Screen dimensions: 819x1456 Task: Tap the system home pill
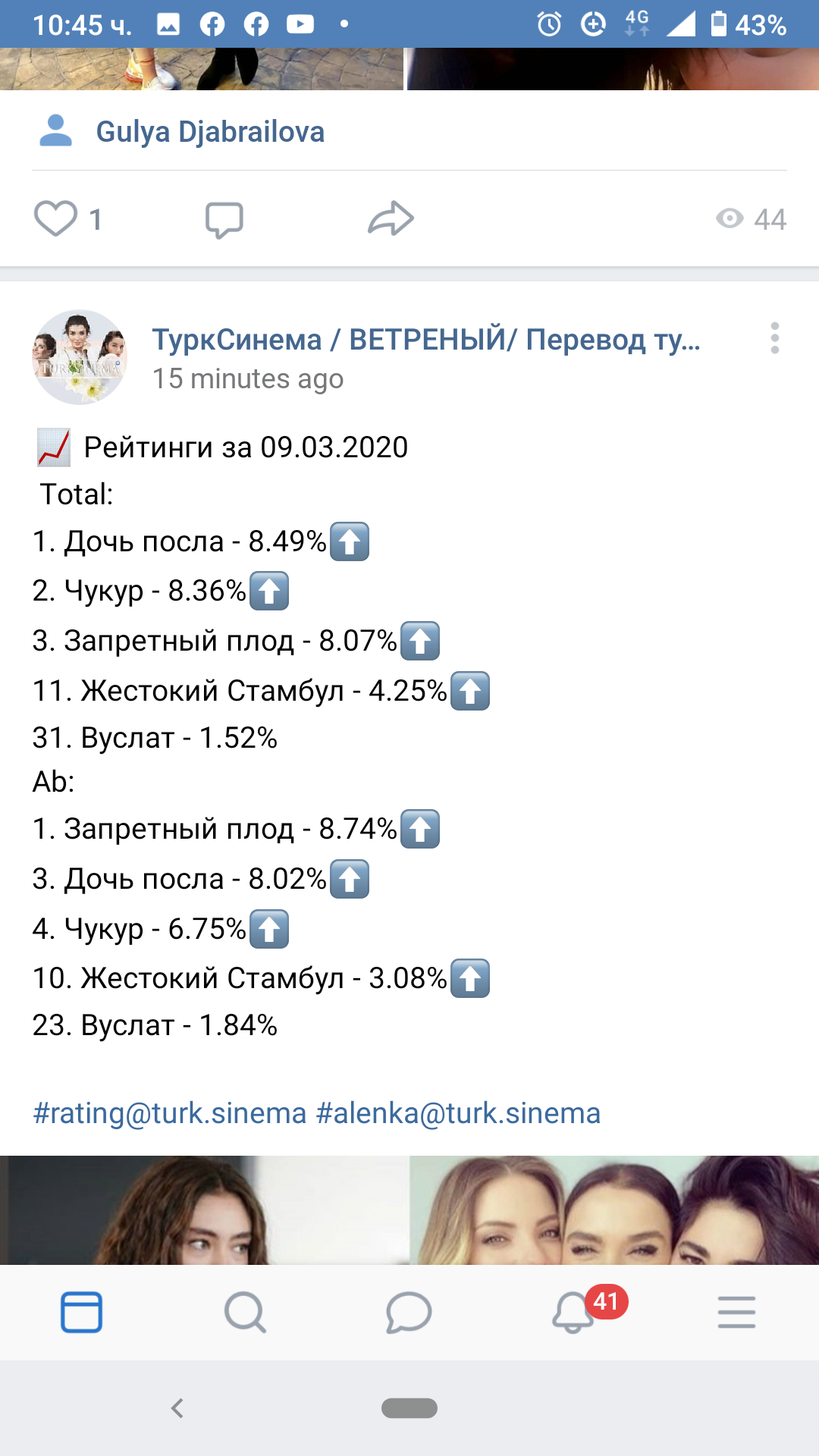(409, 1408)
